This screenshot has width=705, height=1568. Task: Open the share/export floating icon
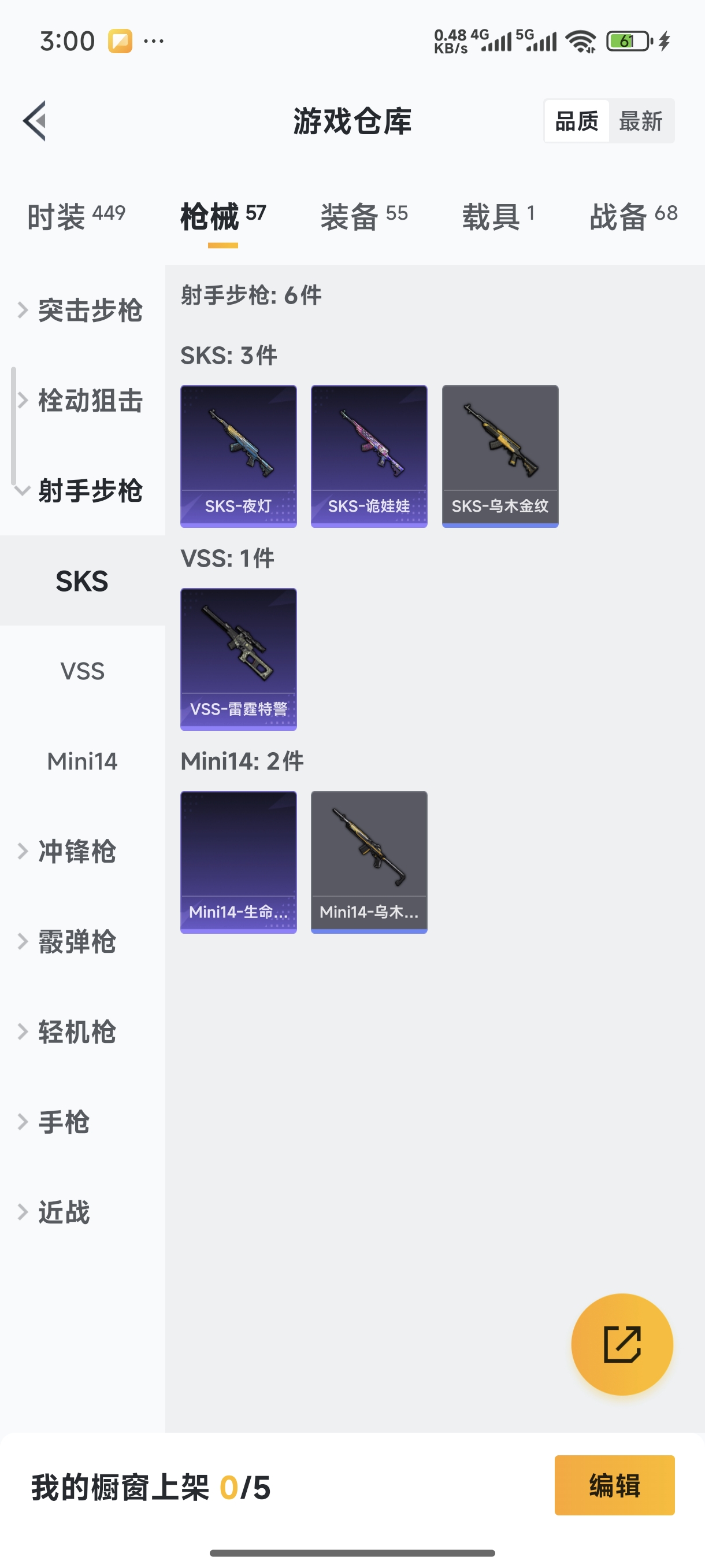622,1345
